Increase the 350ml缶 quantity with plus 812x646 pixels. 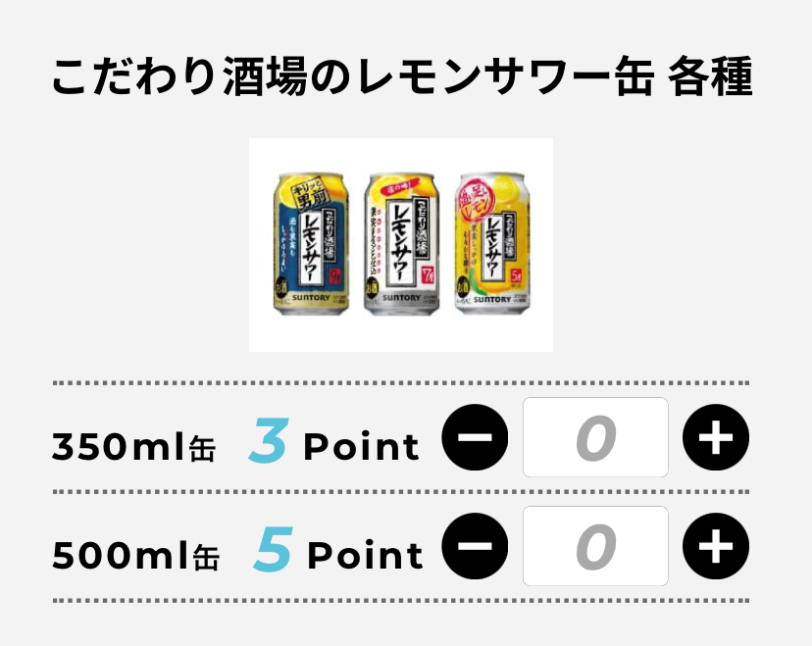[715, 438]
